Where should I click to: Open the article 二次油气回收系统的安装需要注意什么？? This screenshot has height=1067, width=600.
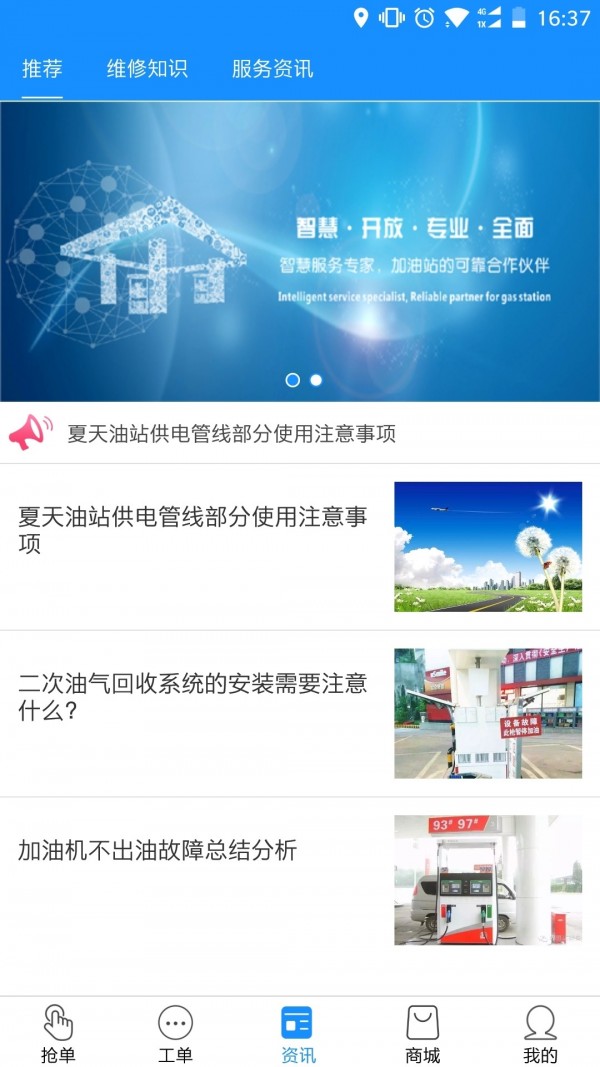(193, 697)
